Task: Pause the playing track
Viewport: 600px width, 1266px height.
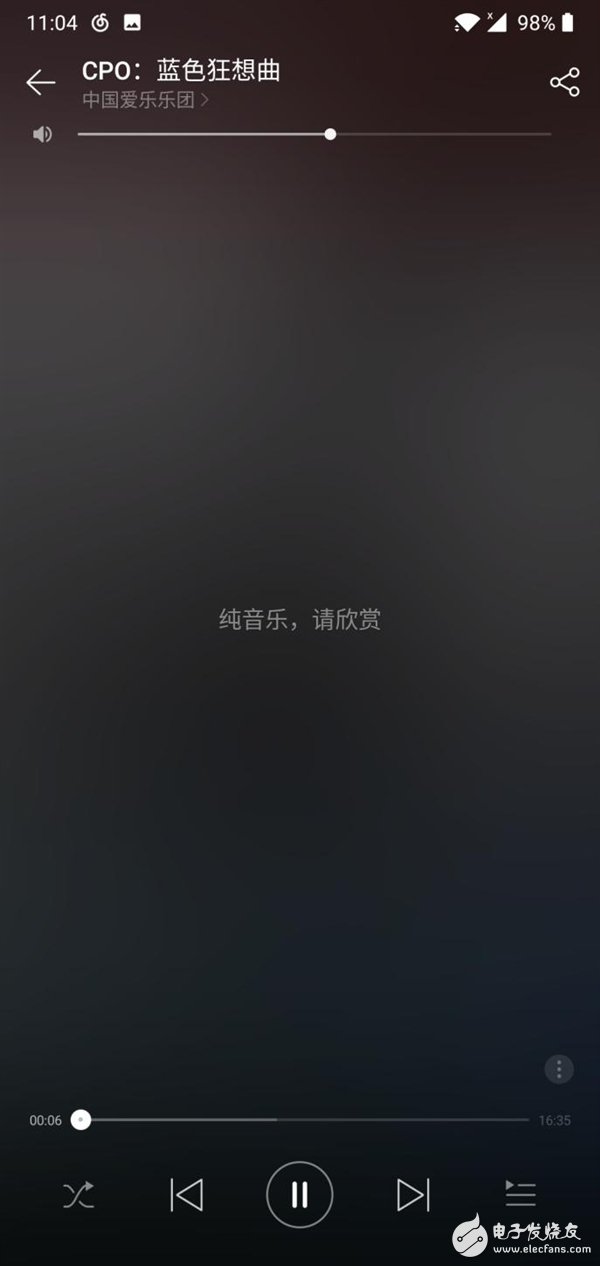Action: (299, 1195)
